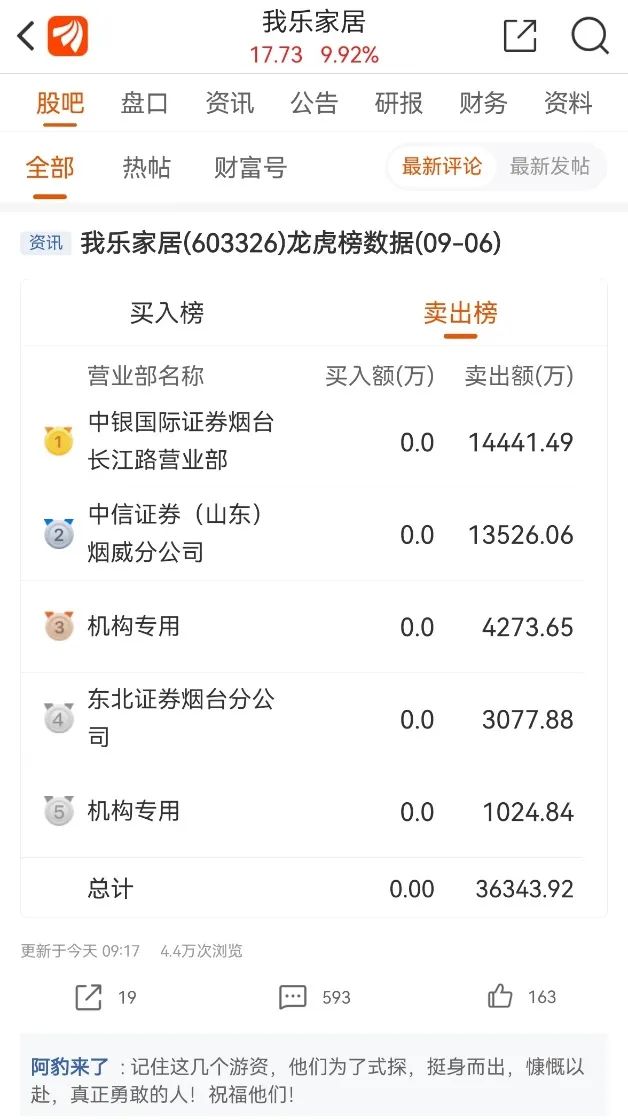Open the search magnifier icon
The height and width of the screenshot is (1120, 628).
(x=589, y=37)
